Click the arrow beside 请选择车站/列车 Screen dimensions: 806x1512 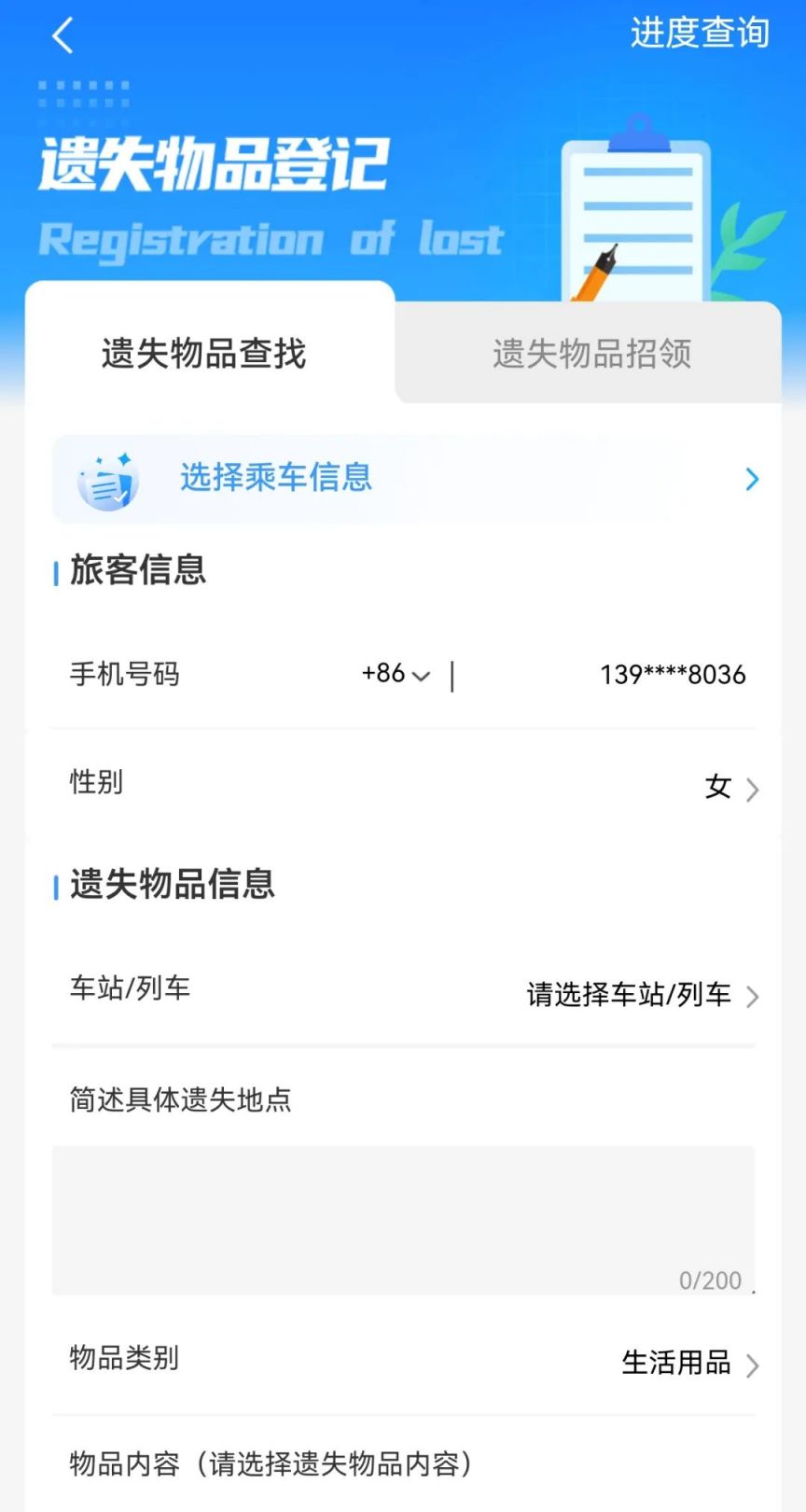[x=754, y=996]
